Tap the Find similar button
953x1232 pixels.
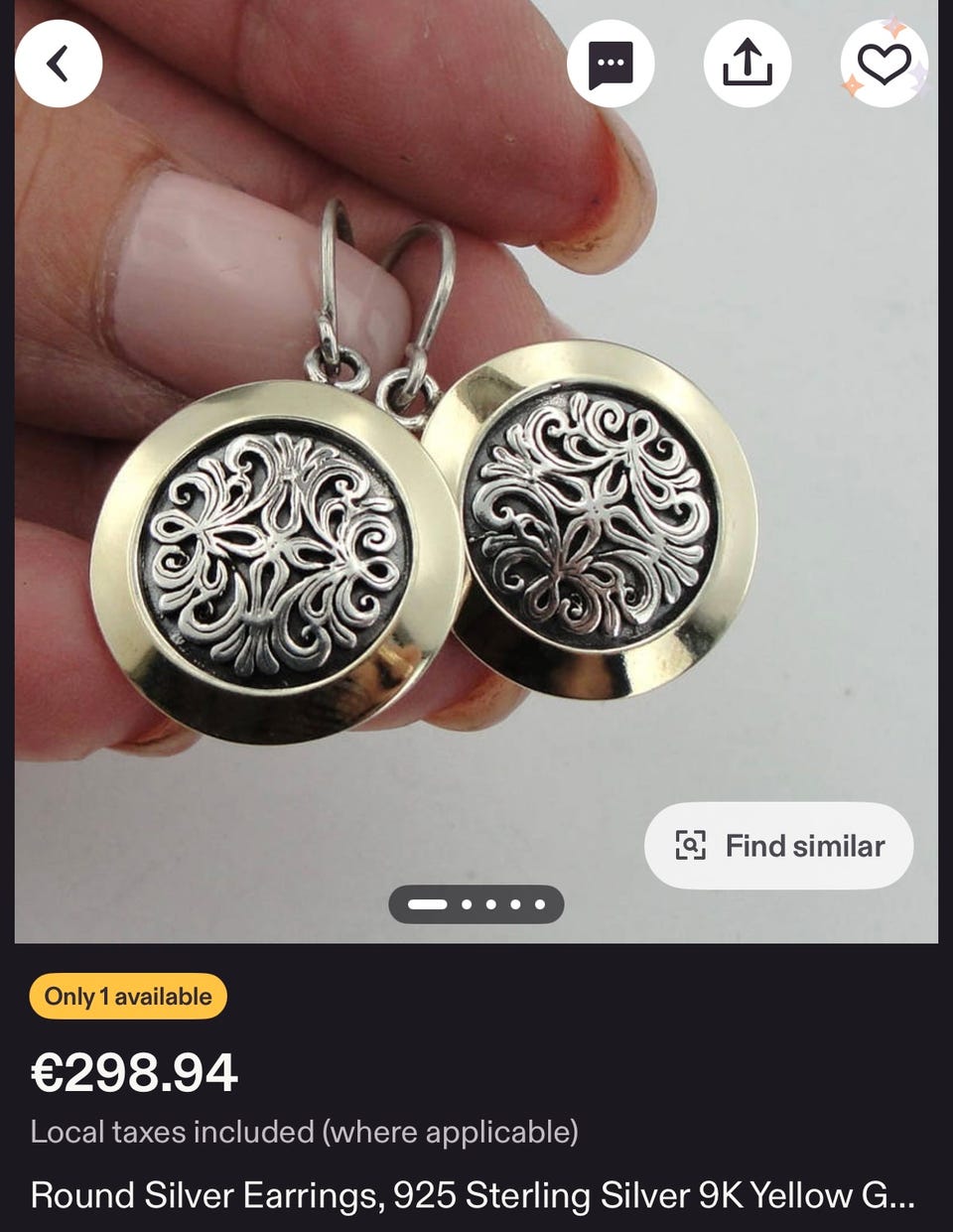point(778,846)
